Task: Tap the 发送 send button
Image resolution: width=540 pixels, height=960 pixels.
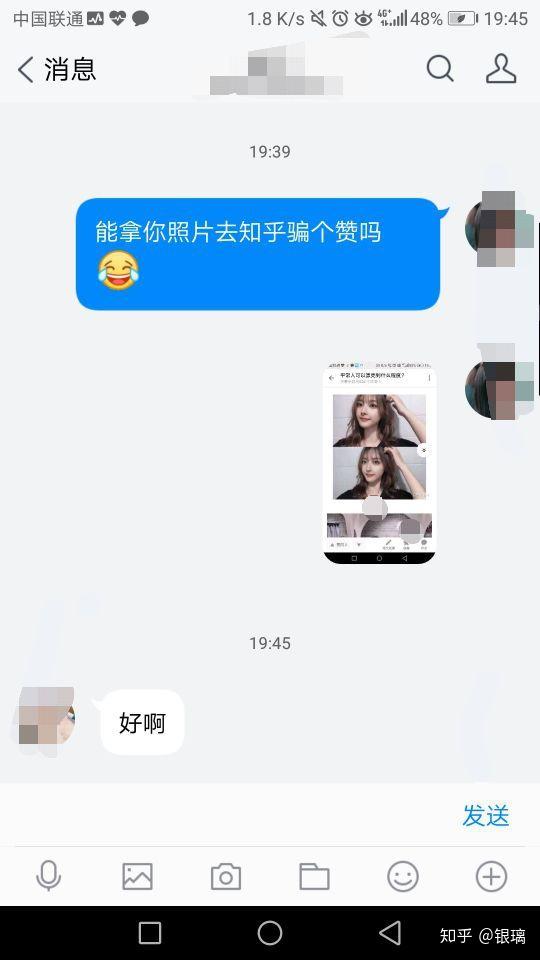Action: (x=486, y=816)
